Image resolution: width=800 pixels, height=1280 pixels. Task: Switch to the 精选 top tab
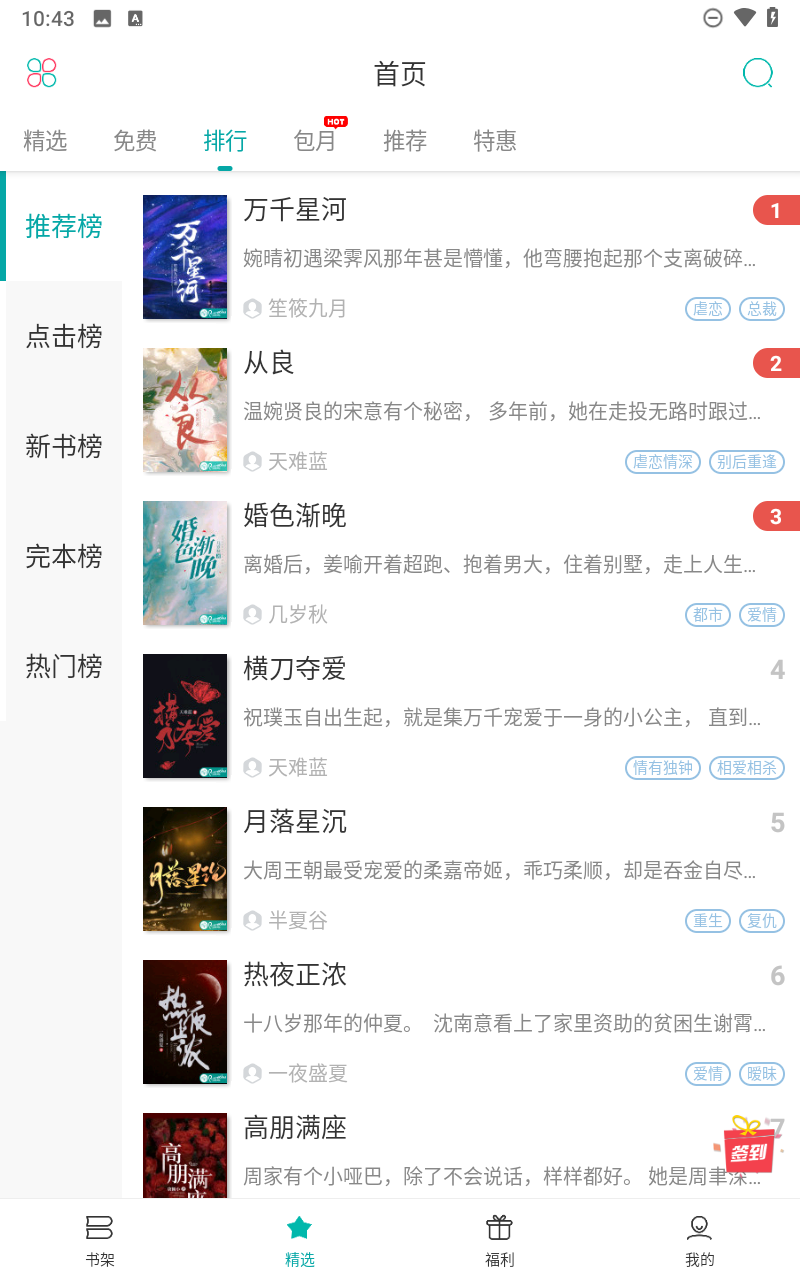(x=45, y=141)
